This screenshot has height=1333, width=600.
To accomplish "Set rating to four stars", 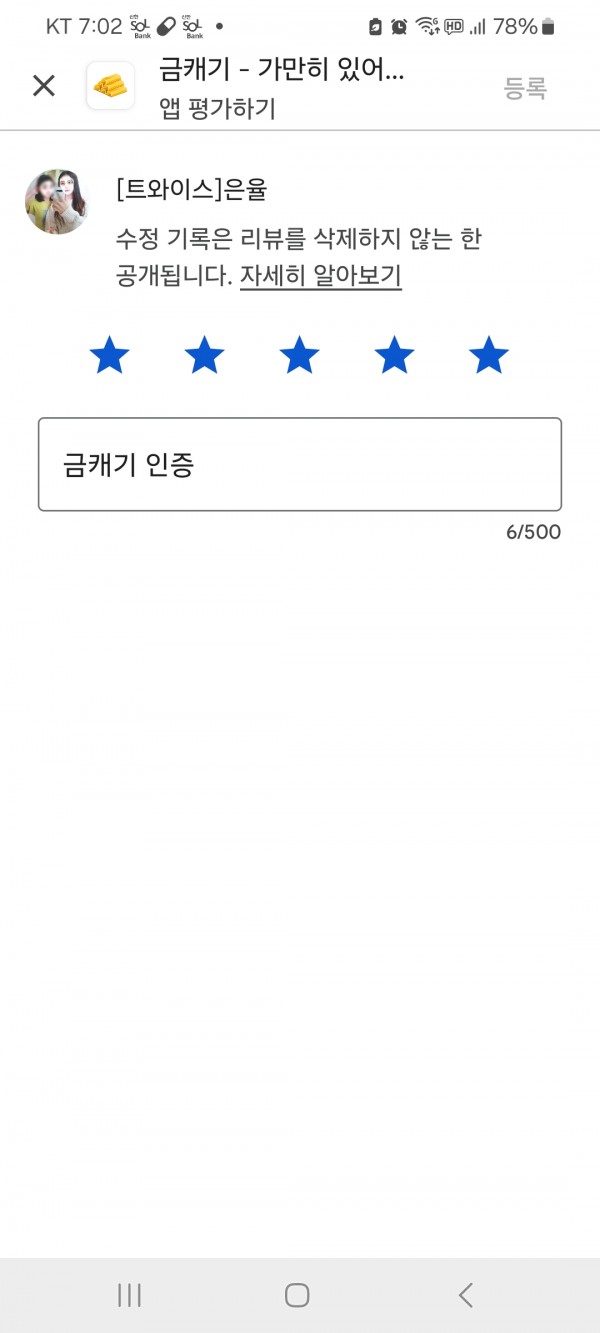I will tap(394, 355).
